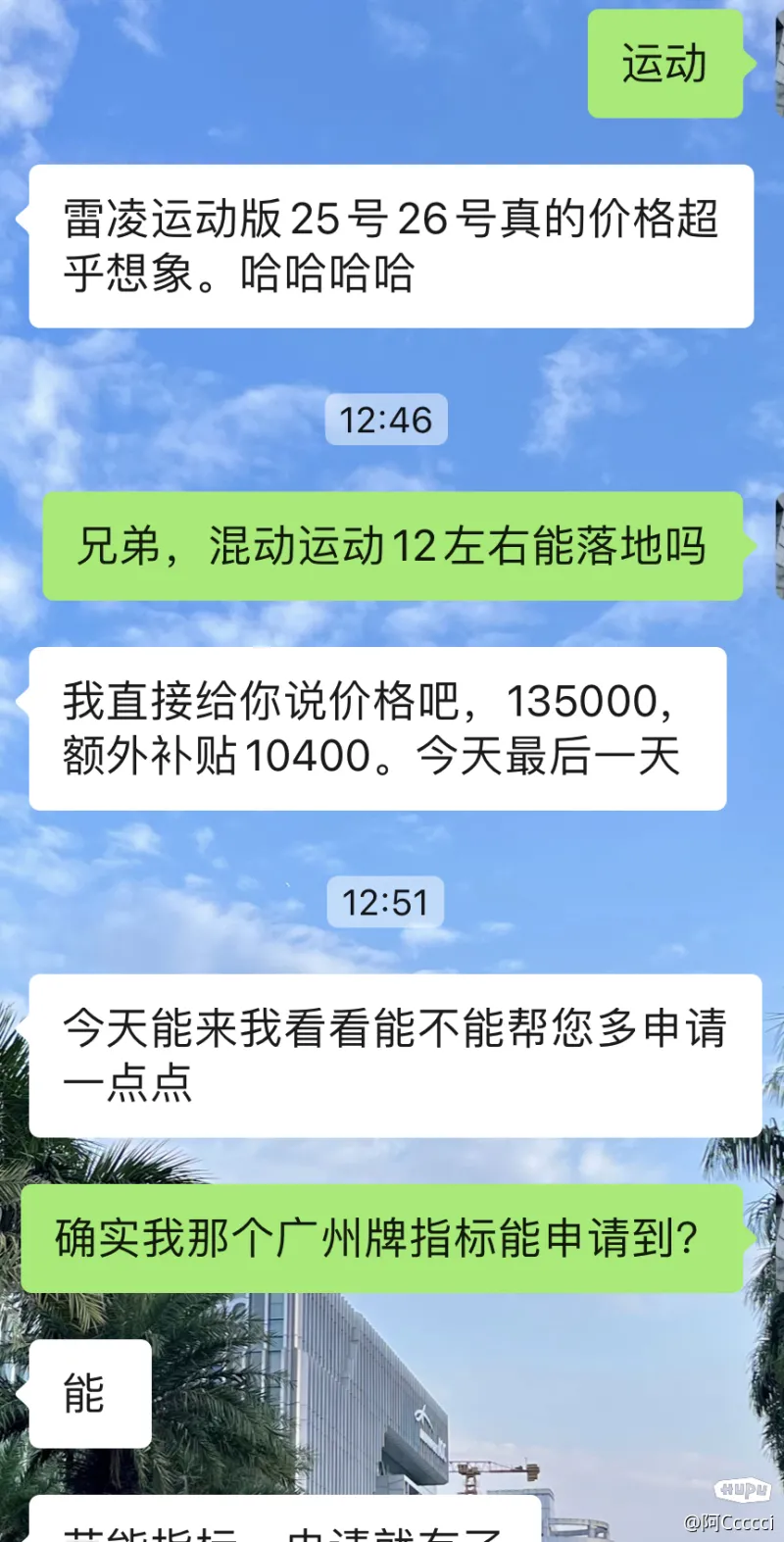This screenshot has height=1542, width=784.
Task: Tap the green "运动" message bubble
Action: click(666, 64)
